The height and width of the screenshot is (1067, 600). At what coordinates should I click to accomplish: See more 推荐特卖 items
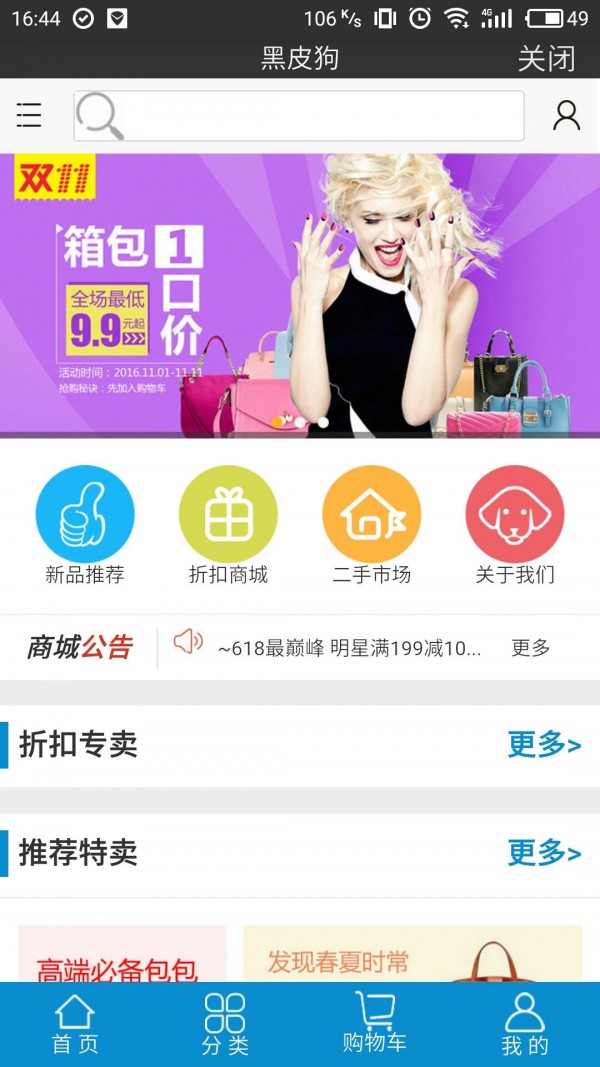pyautogui.click(x=544, y=853)
